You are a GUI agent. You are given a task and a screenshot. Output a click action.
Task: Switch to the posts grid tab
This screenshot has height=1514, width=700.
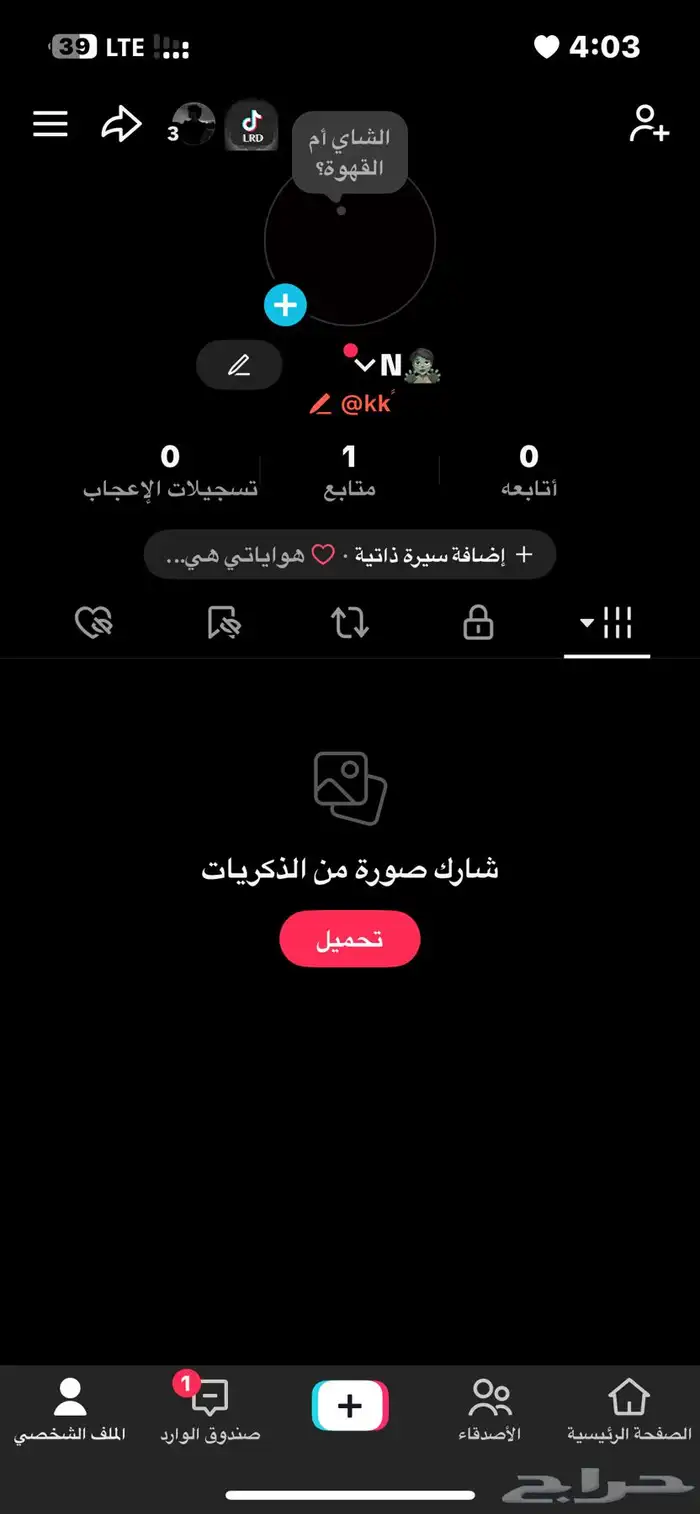(x=607, y=624)
